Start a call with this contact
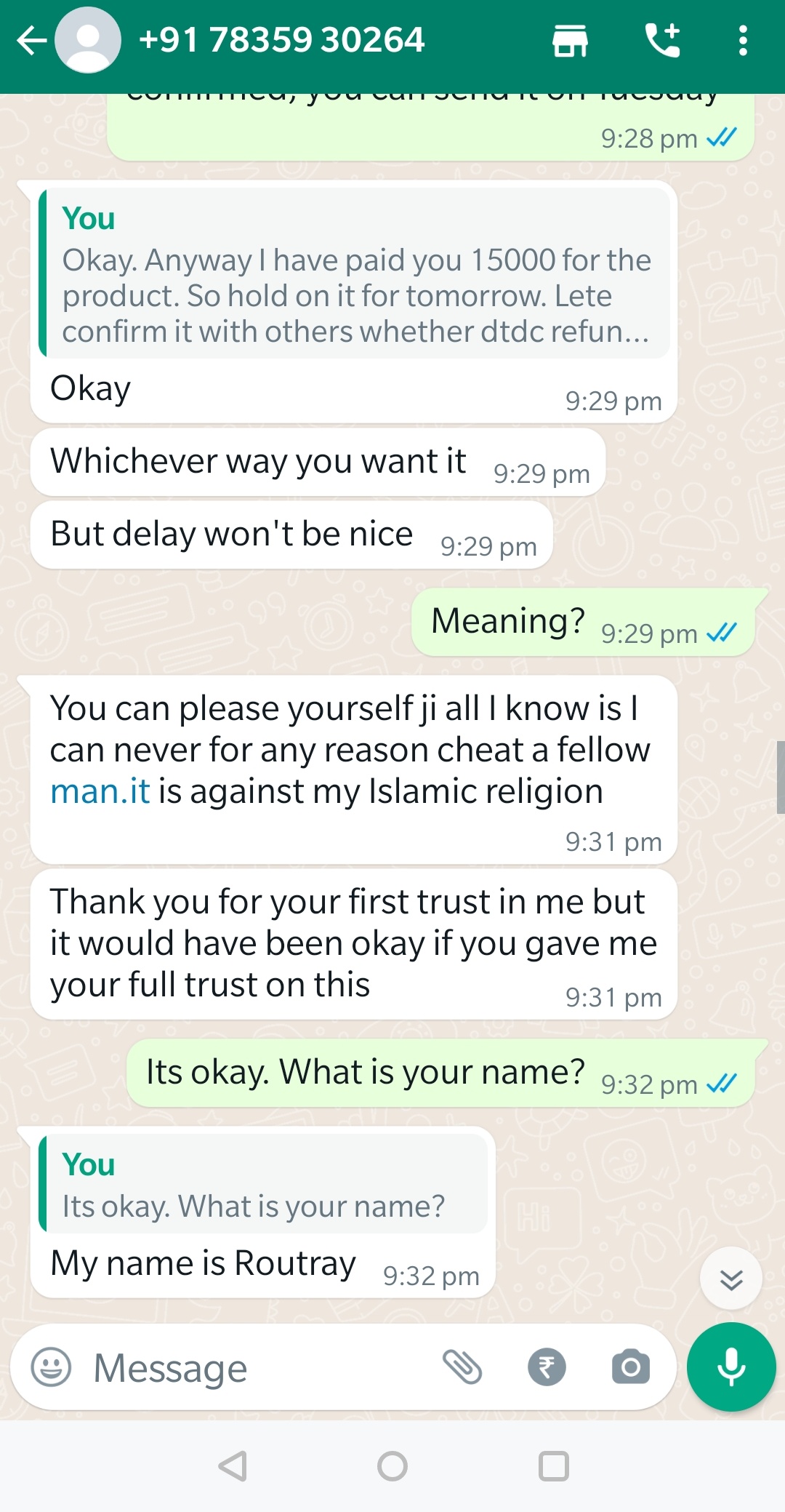Viewport: 785px width, 1512px height. [662, 41]
